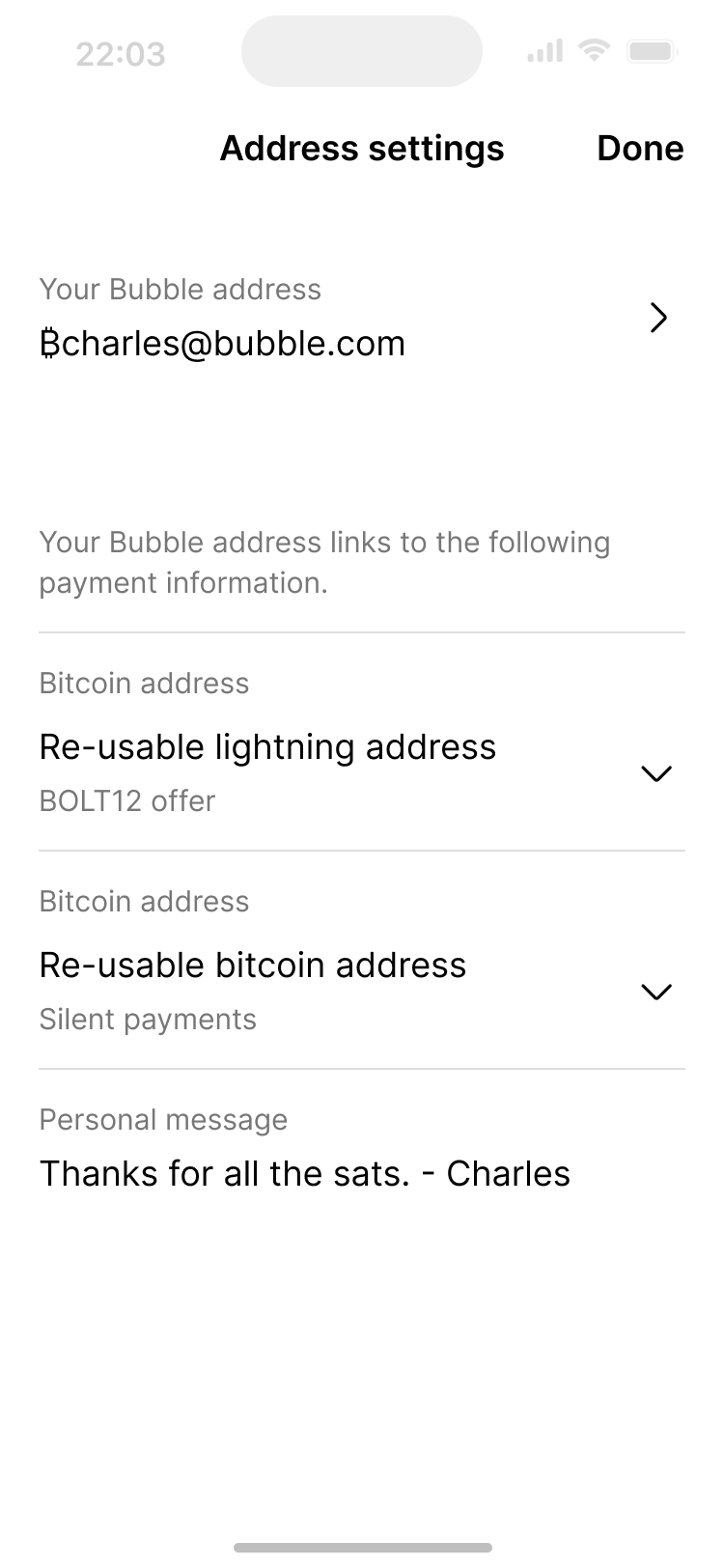Expand the Re-usable lightning address section
Image resolution: width=724 pixels, height=1568 pixels.
[x=655, y=773]
